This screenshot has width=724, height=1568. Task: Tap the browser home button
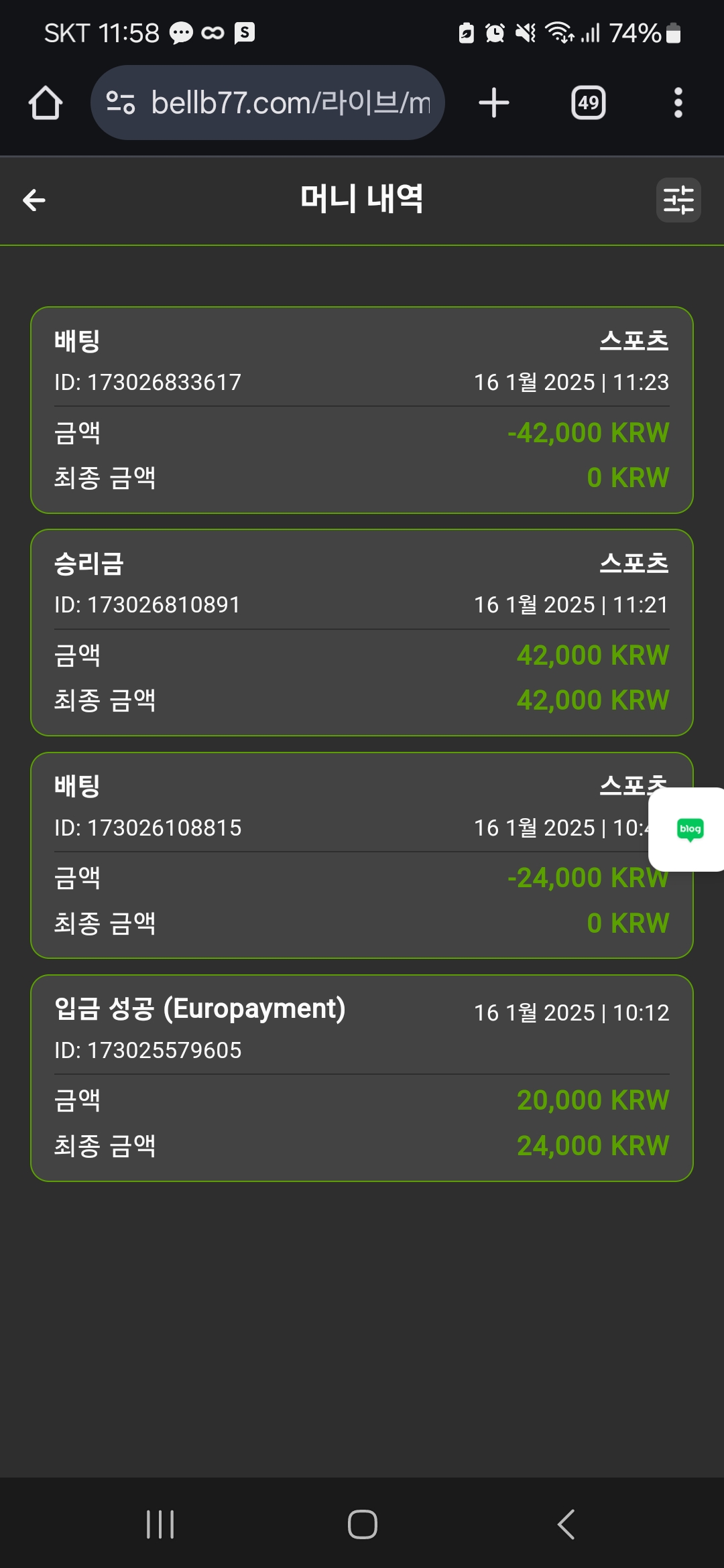pyautogui.click(x=45, y=103)
